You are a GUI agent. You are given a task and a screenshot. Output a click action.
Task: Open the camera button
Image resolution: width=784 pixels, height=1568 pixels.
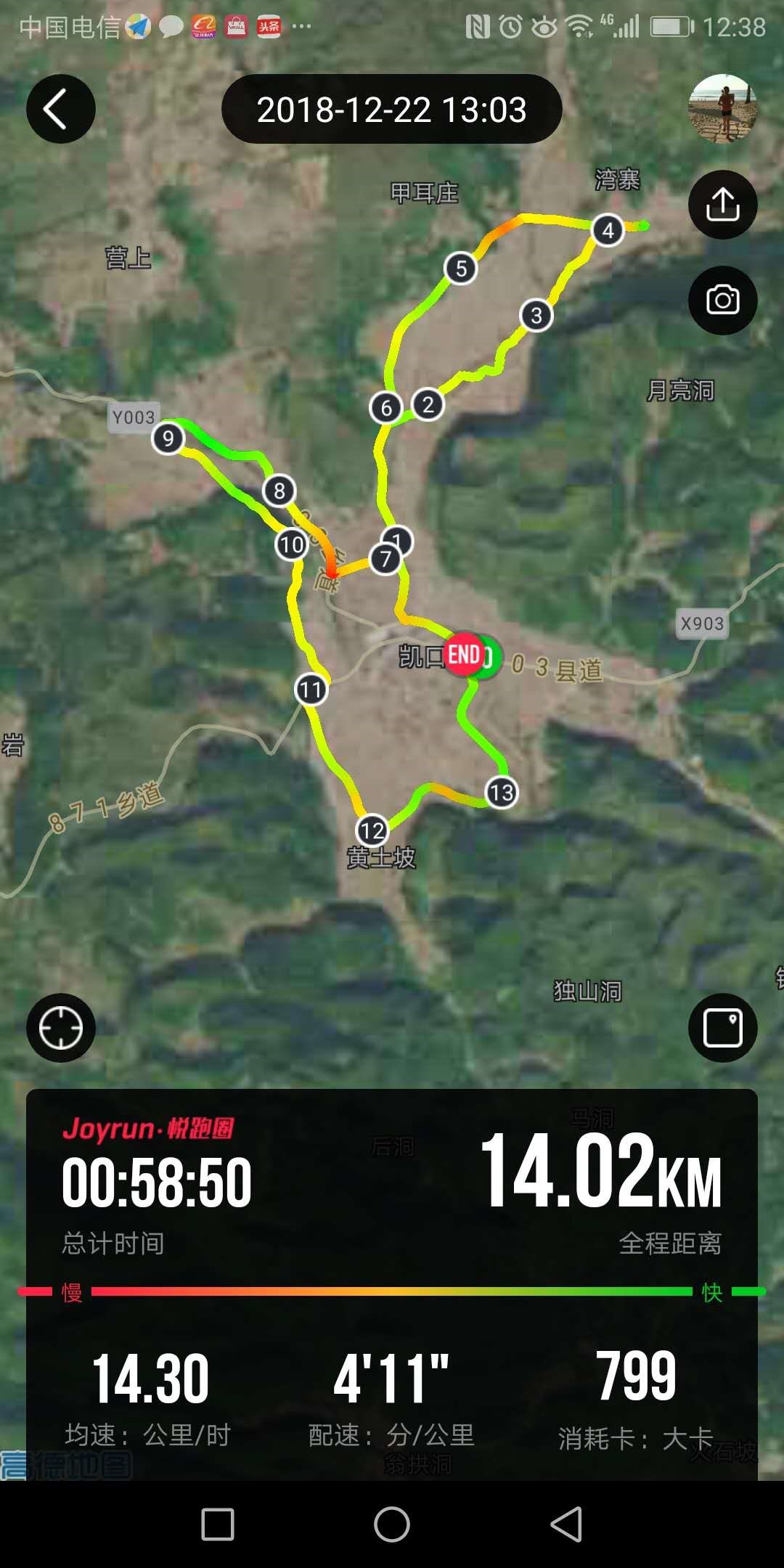pos(722,300)
